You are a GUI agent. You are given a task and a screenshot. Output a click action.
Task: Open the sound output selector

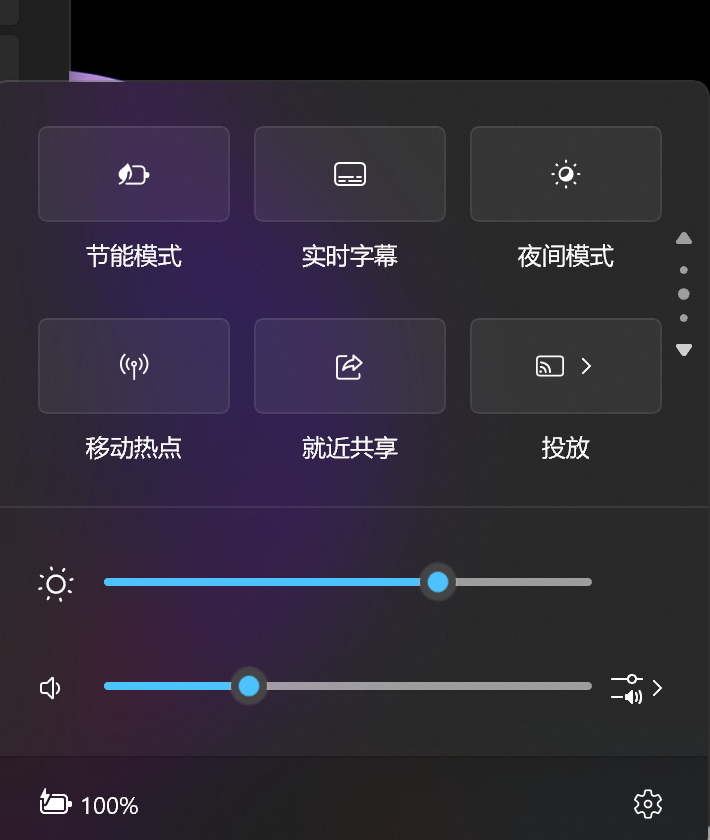pyautogui.click(x=637, y=688)
